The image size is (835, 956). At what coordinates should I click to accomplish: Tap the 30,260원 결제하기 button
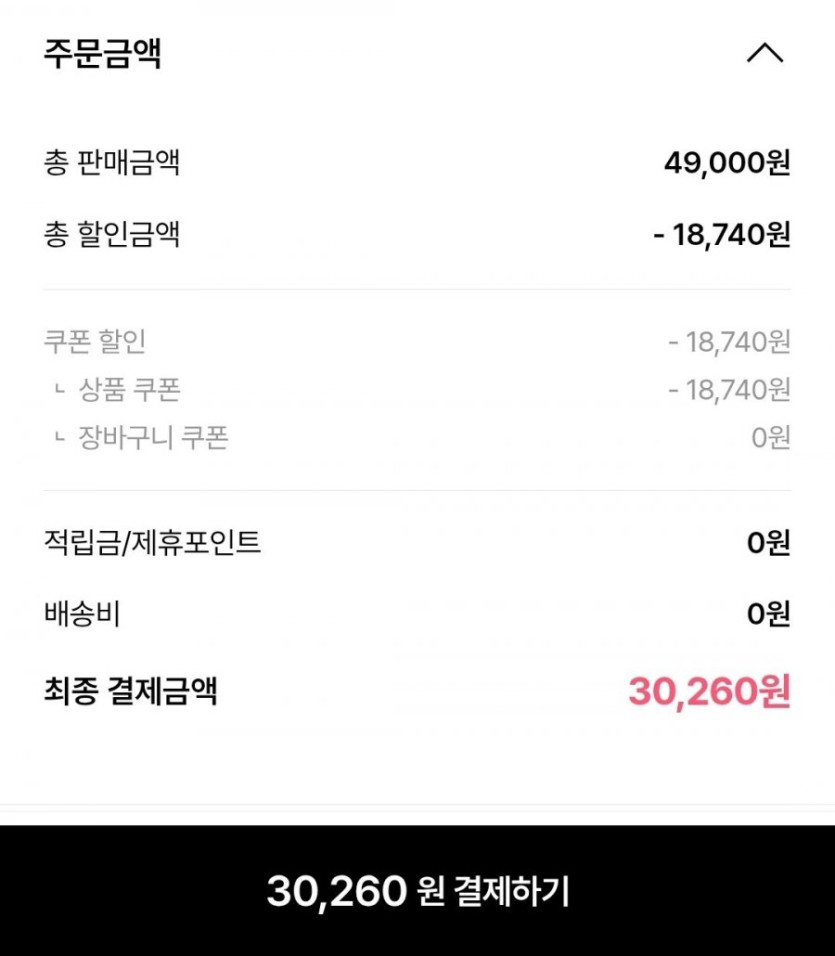(x=417, y=890)
